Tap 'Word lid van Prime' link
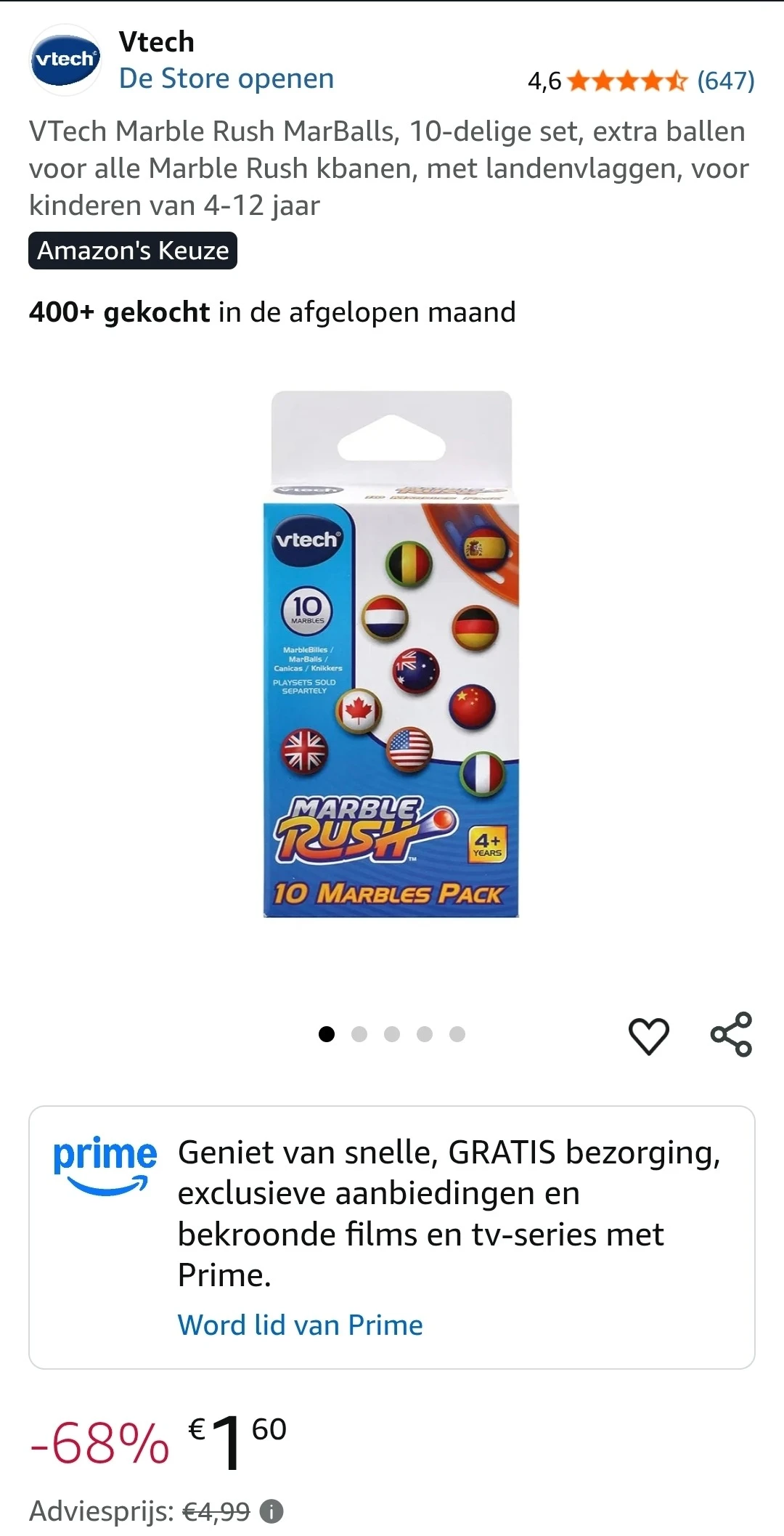Screen dimensions: 784x1536 coord(300,1325)
